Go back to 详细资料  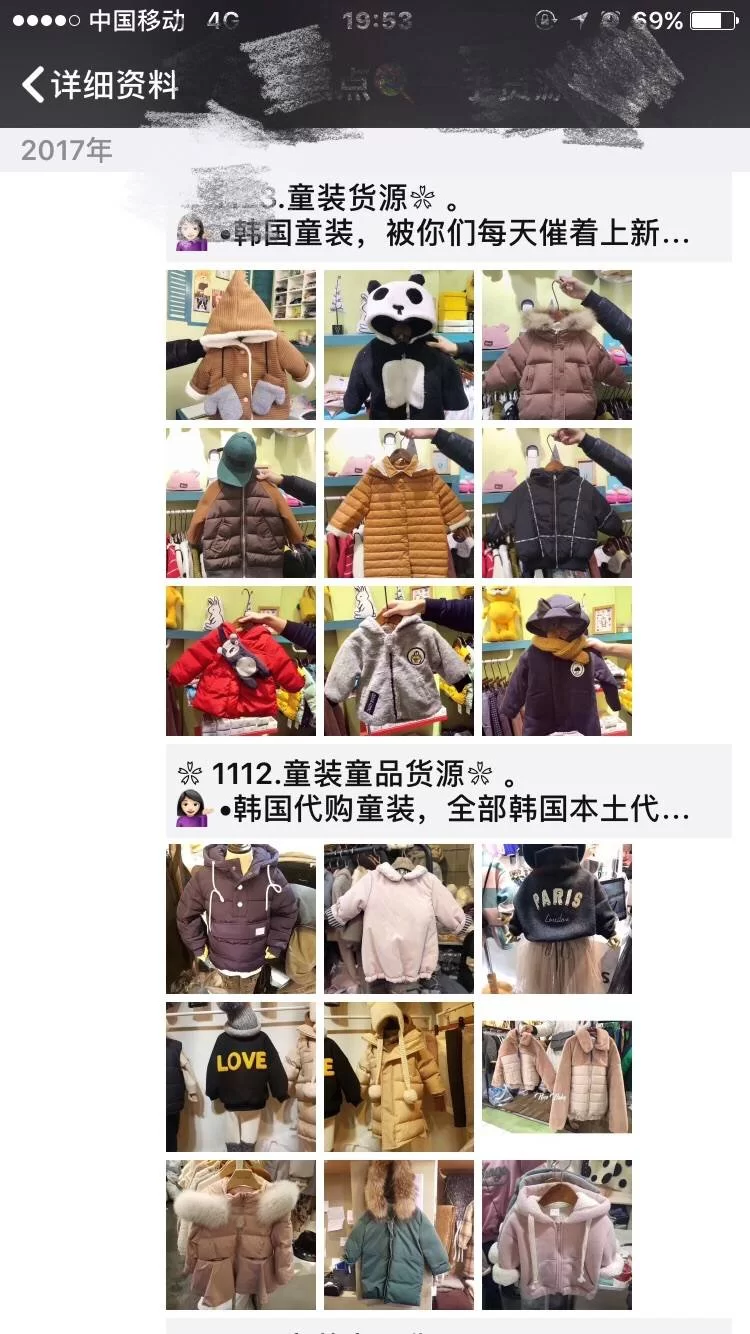(98, 85)
